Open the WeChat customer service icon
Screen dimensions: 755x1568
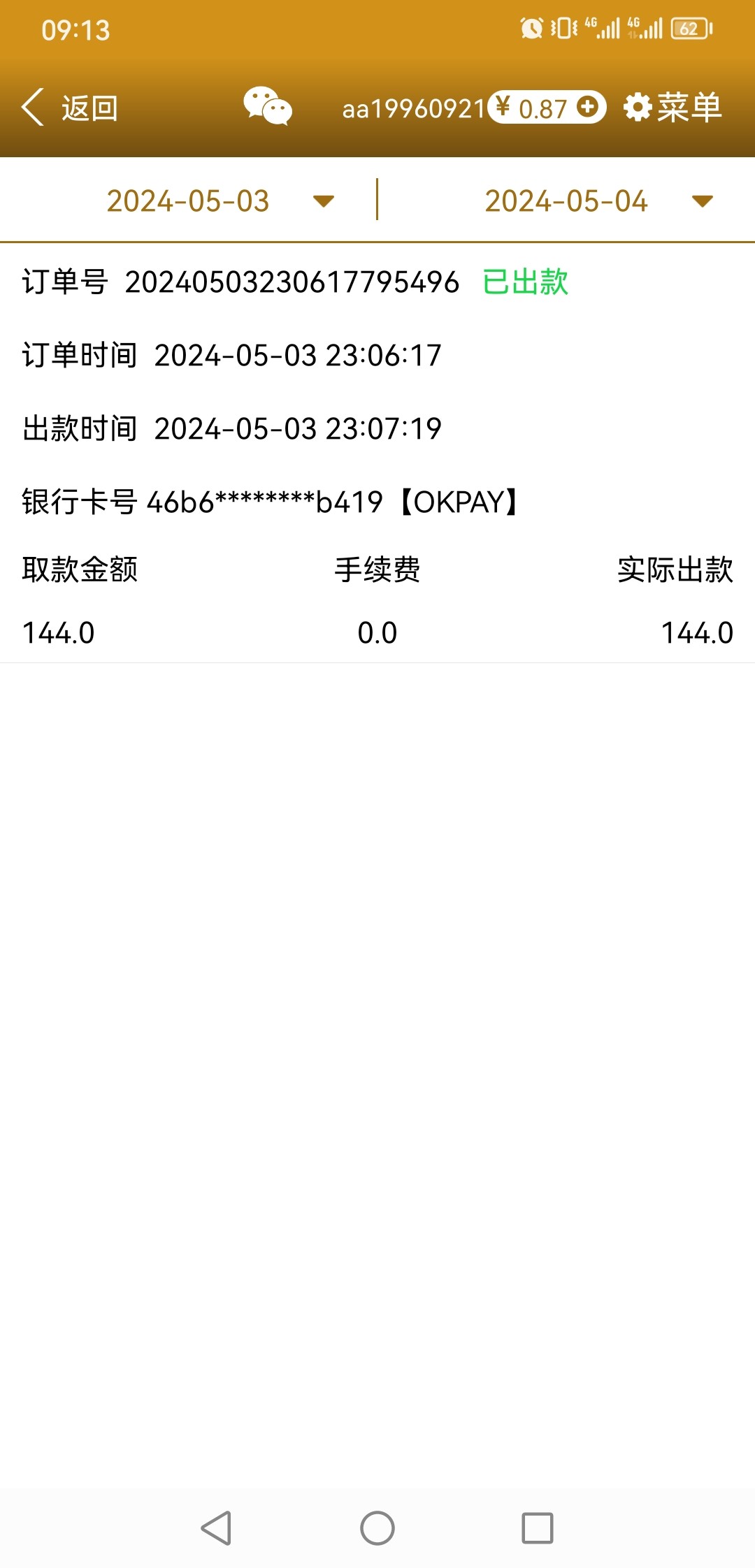pos(268,108)
